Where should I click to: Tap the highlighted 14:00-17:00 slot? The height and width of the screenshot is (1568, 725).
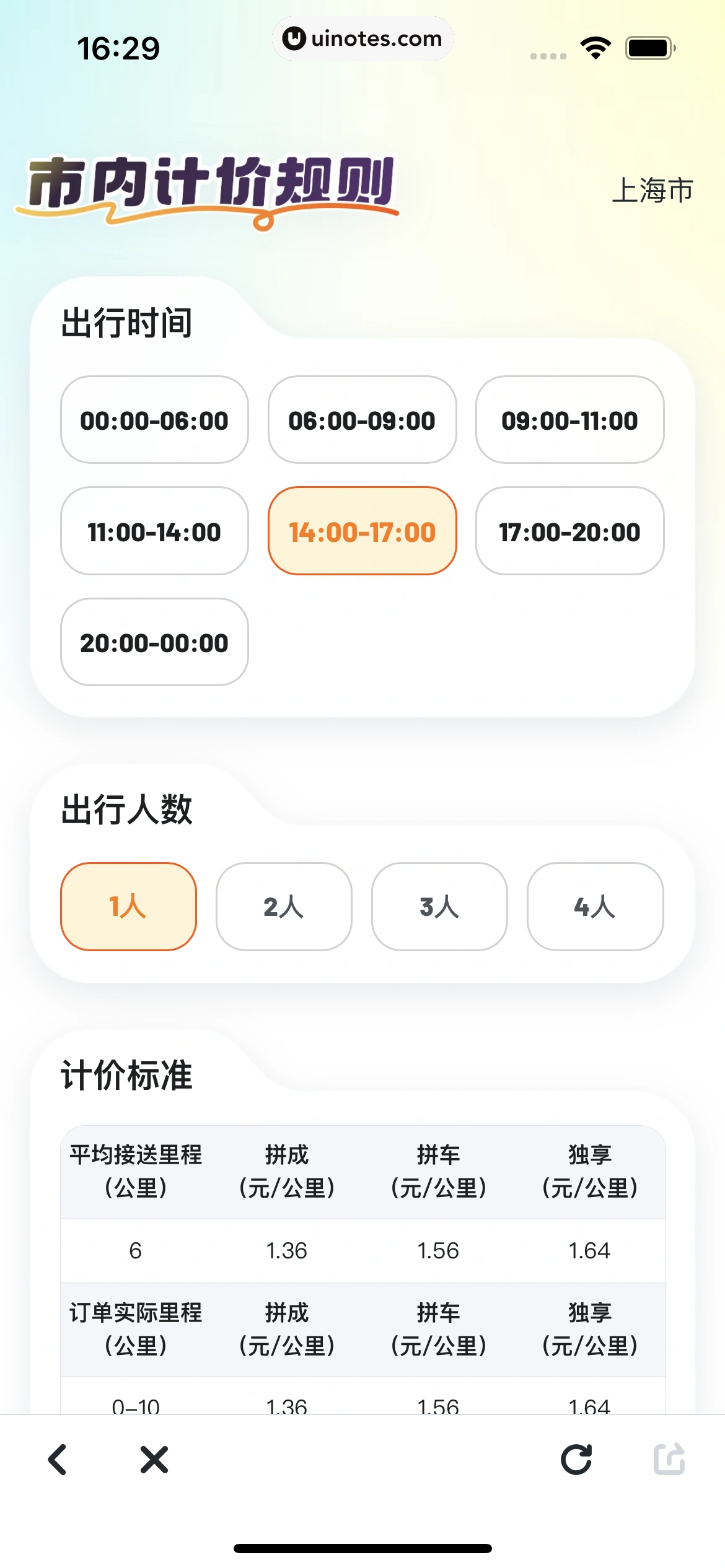pyautogui.click(x=362, y=532)
